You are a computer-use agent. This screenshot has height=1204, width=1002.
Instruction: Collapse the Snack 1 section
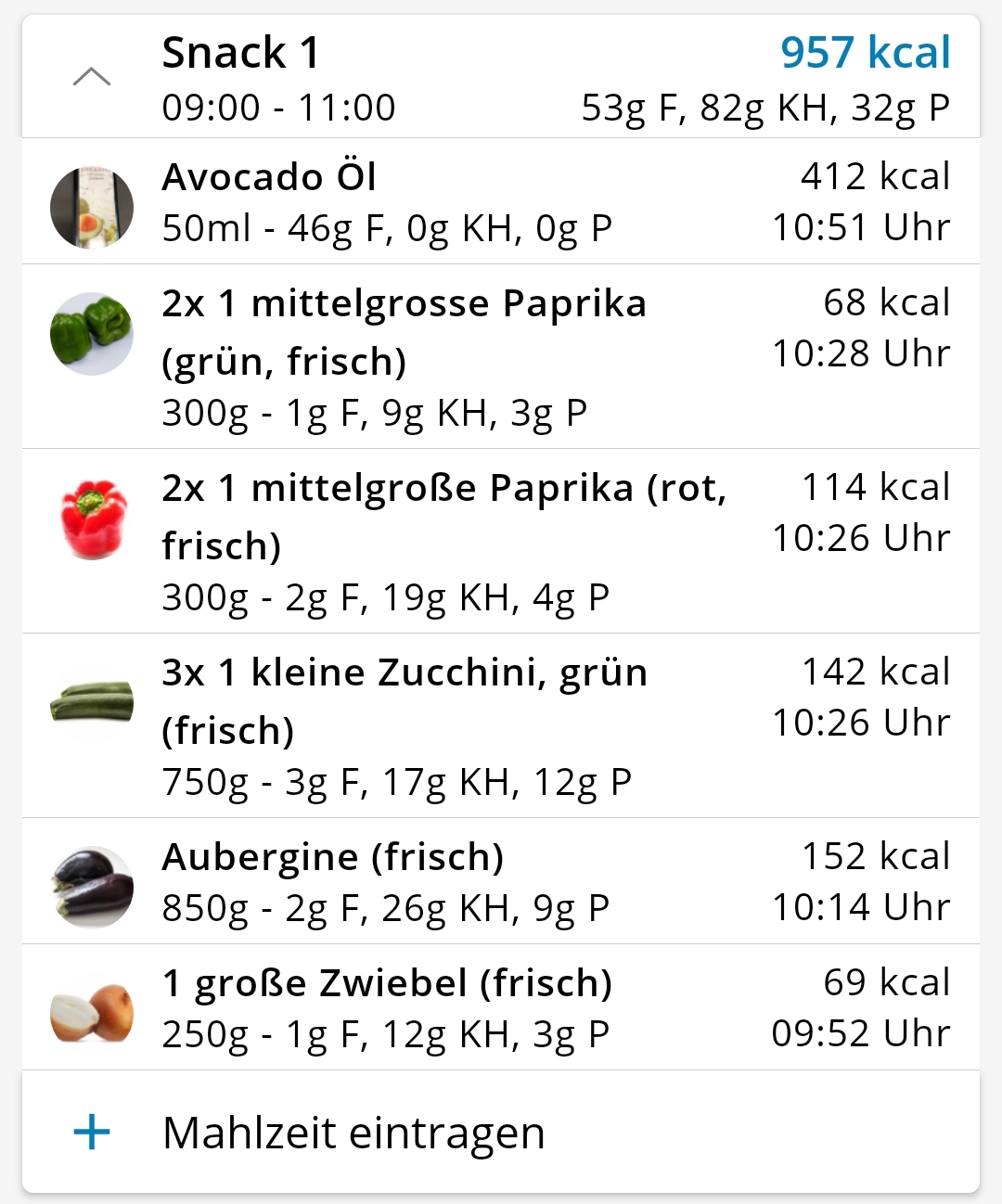[x=91, y=77]
